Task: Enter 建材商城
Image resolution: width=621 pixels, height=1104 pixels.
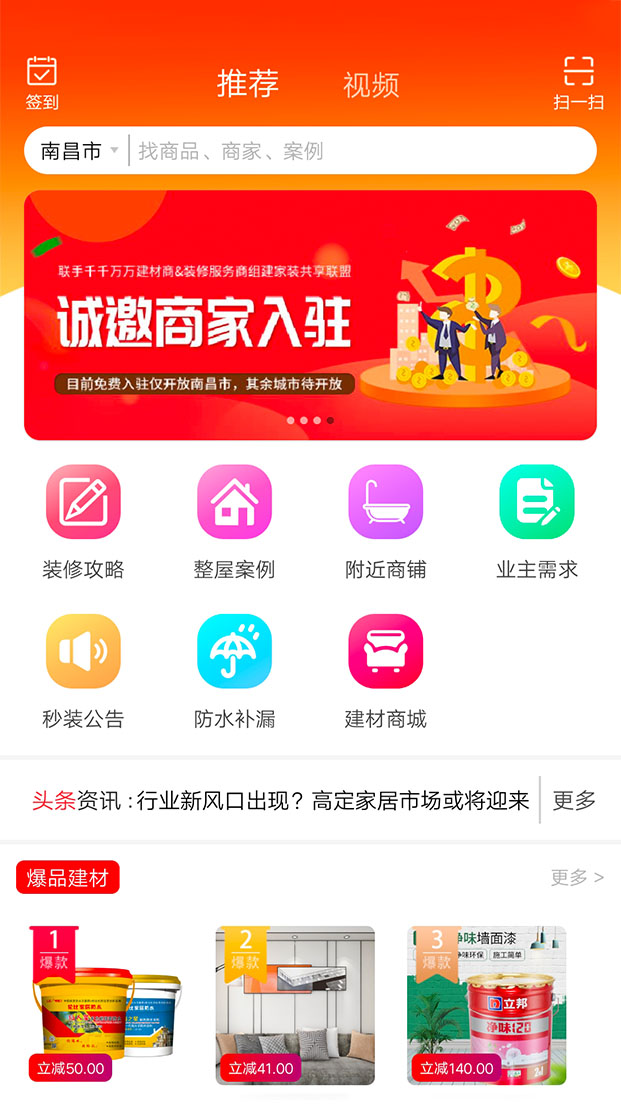Action: coord(385,671)
